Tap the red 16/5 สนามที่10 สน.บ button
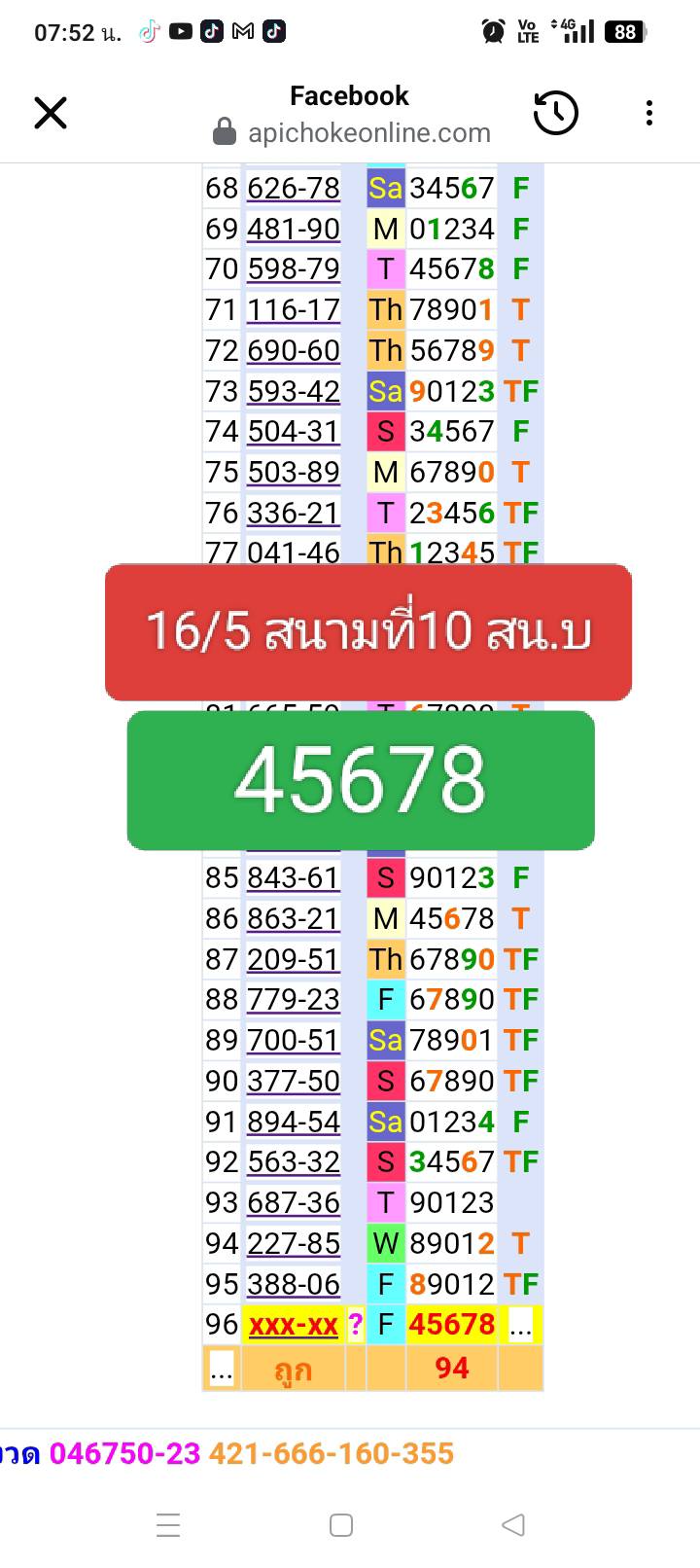 [368, 632]
